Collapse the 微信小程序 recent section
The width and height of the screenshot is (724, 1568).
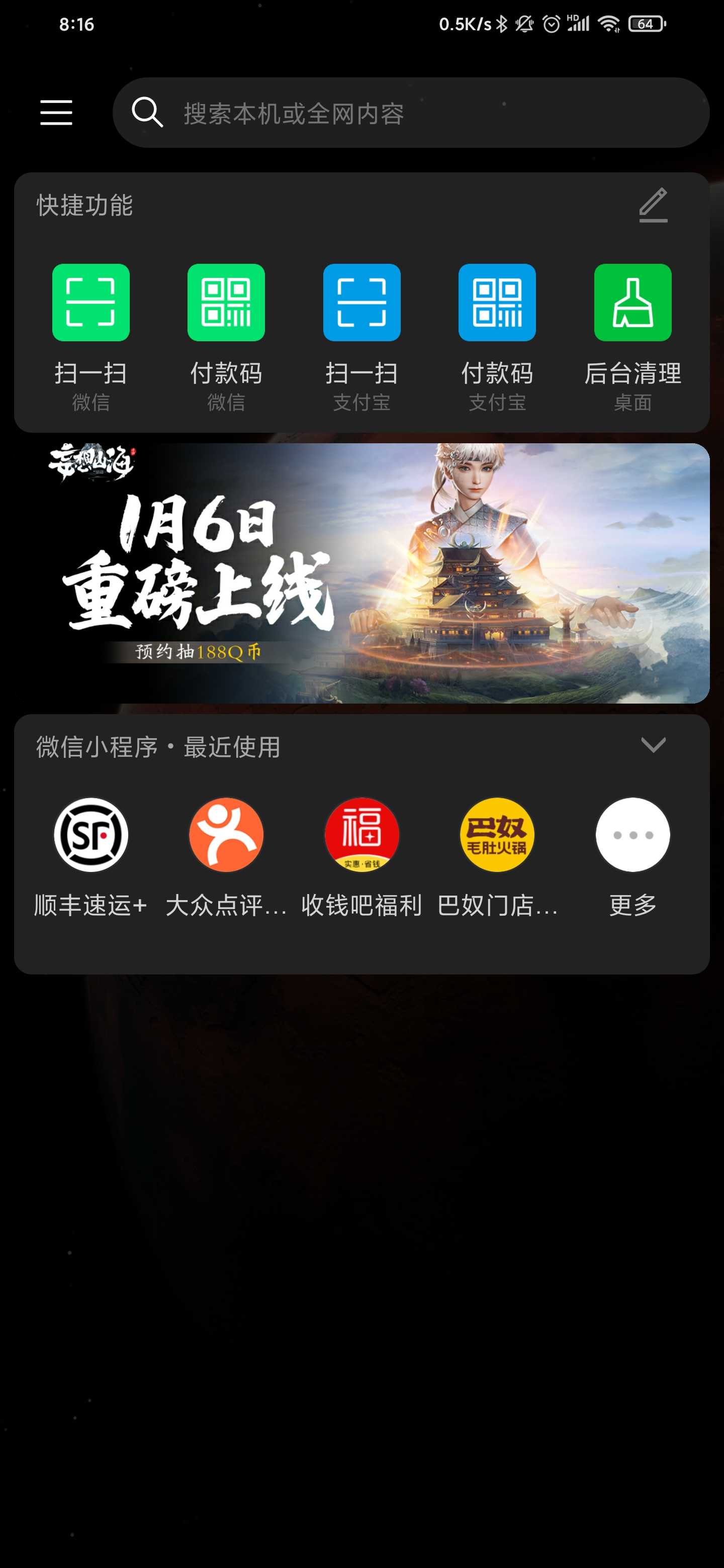tap(654, 744)
